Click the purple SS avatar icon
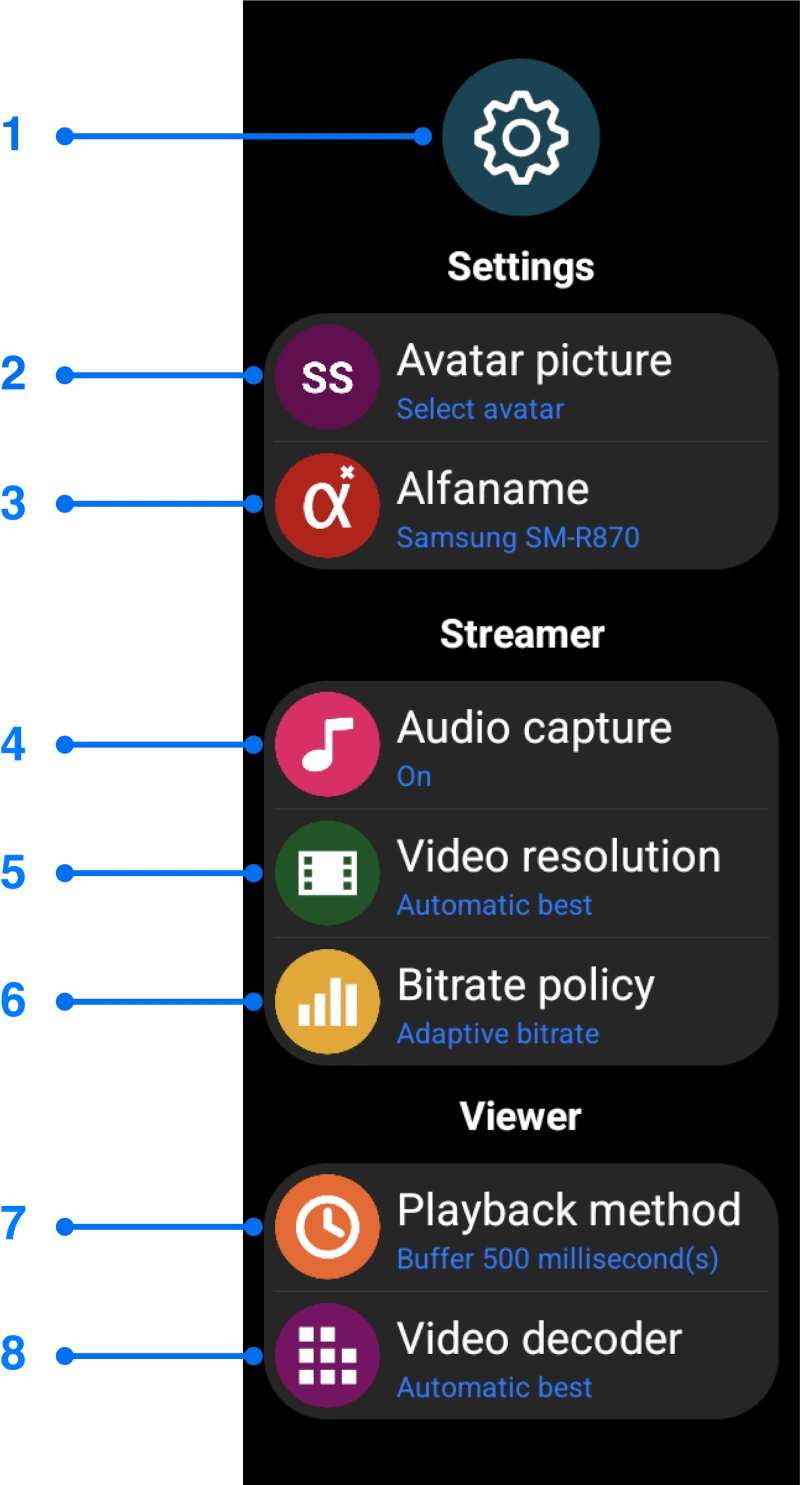The width and height of the screenshot is (800, 1485). [327, 377]
